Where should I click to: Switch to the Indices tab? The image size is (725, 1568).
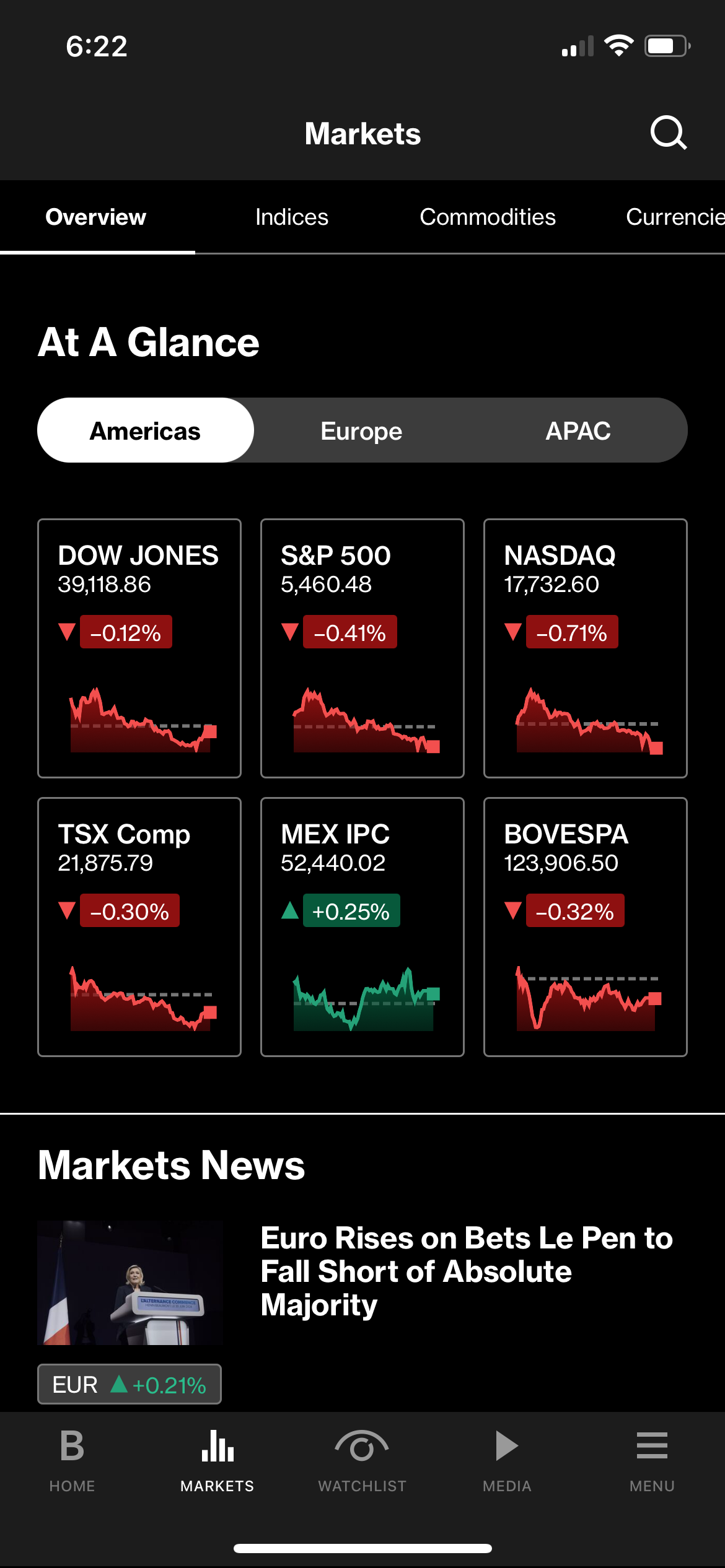click(291, 216)
